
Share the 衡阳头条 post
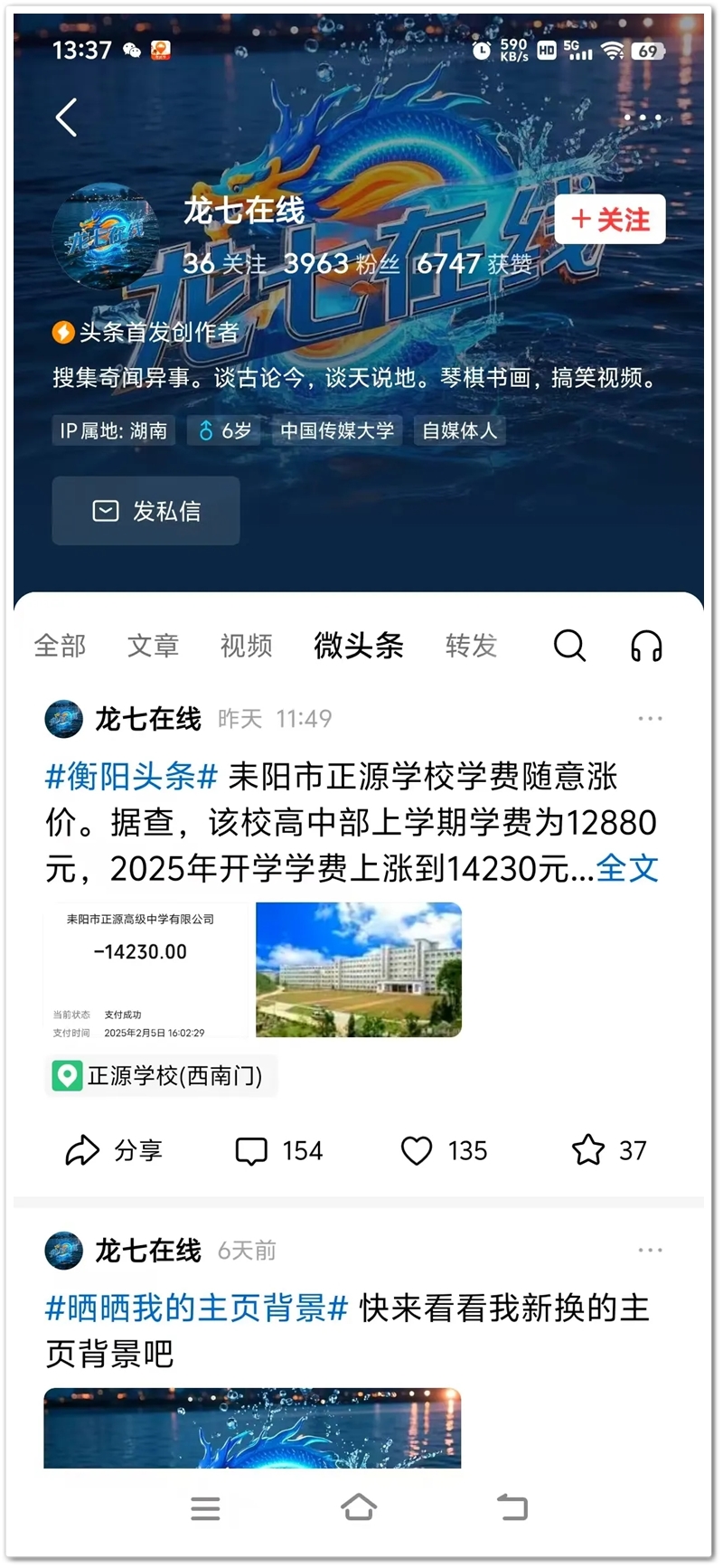114,1150
